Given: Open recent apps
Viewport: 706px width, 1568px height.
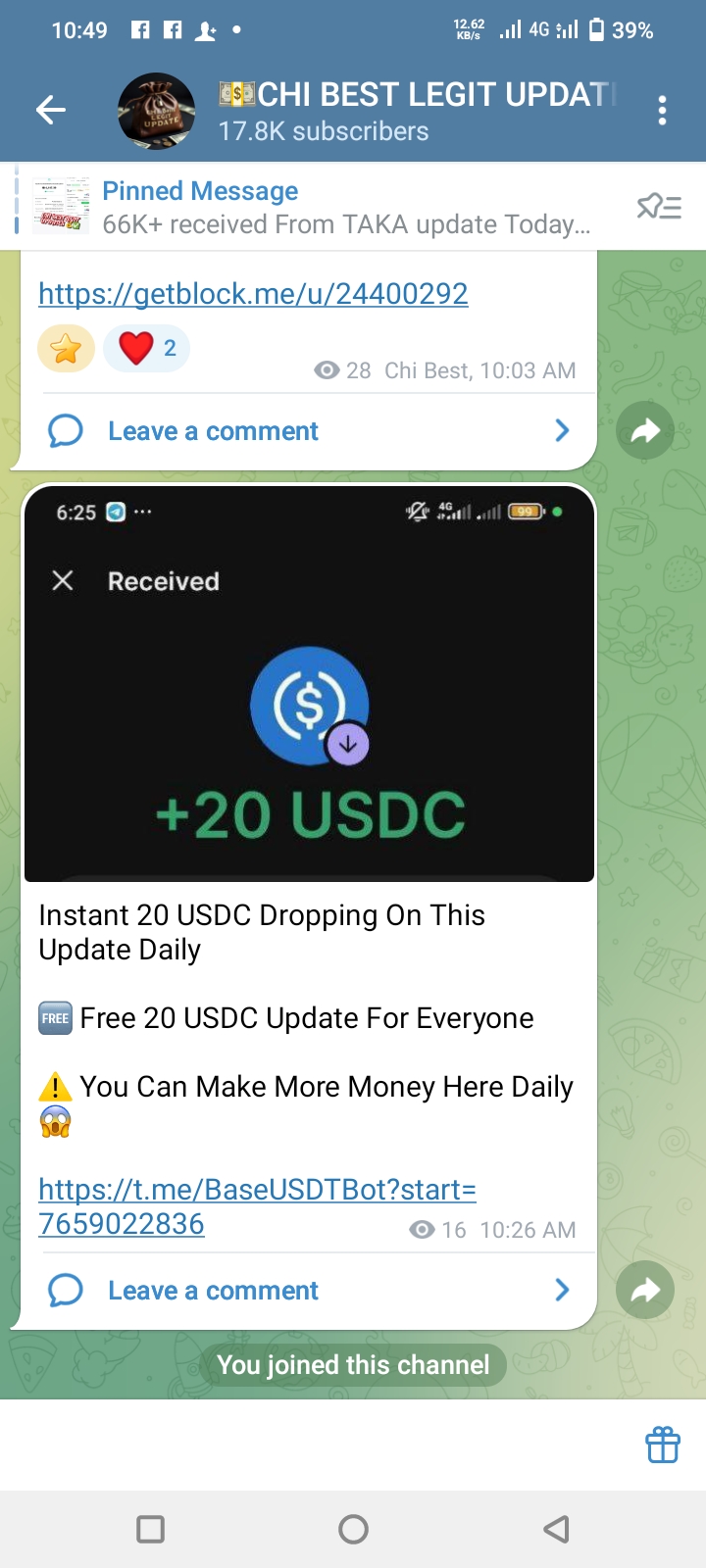Looking at the screenshot, I should click(150, 1529).
